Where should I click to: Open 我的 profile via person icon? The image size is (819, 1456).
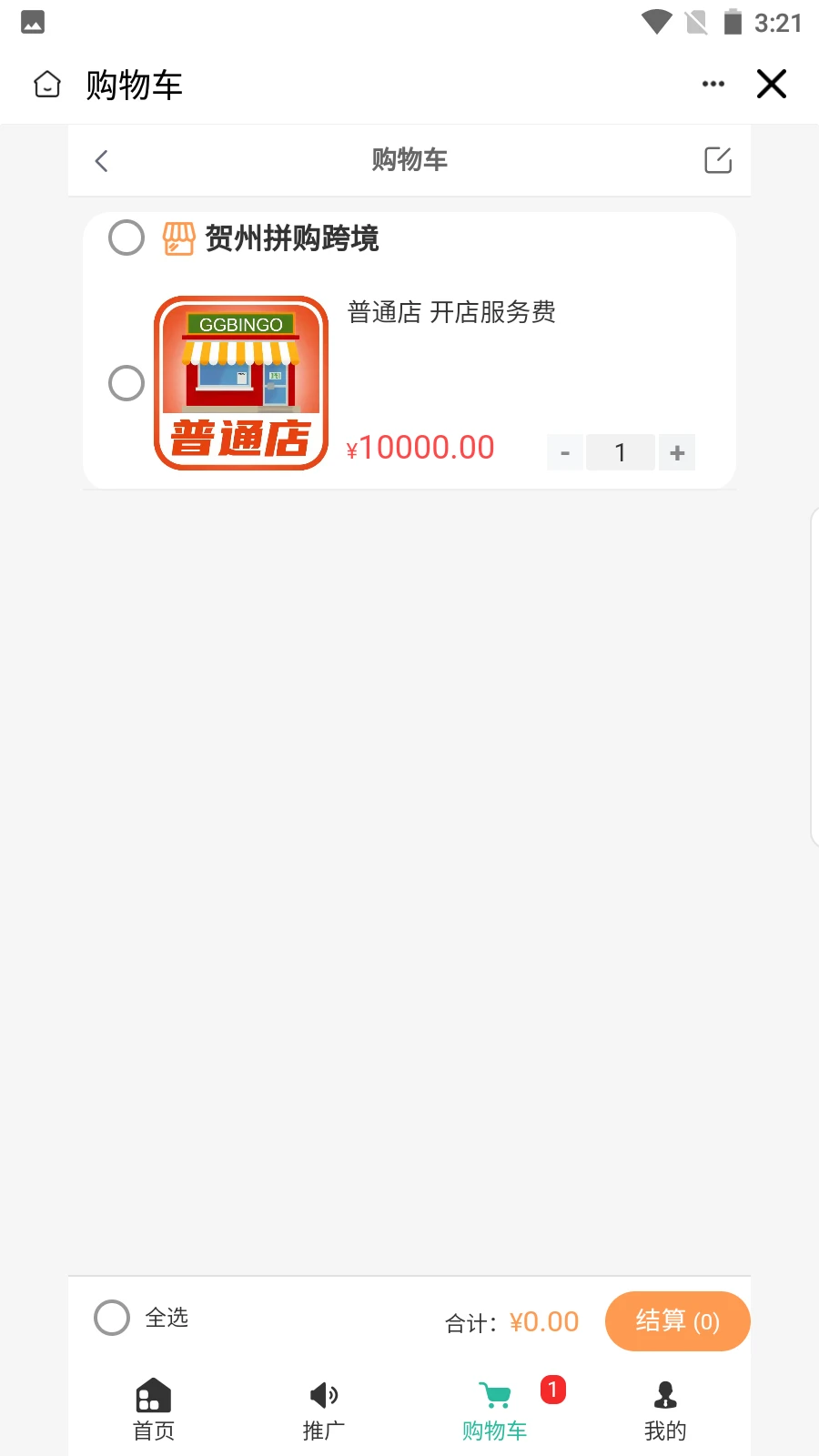(664, 1394)
